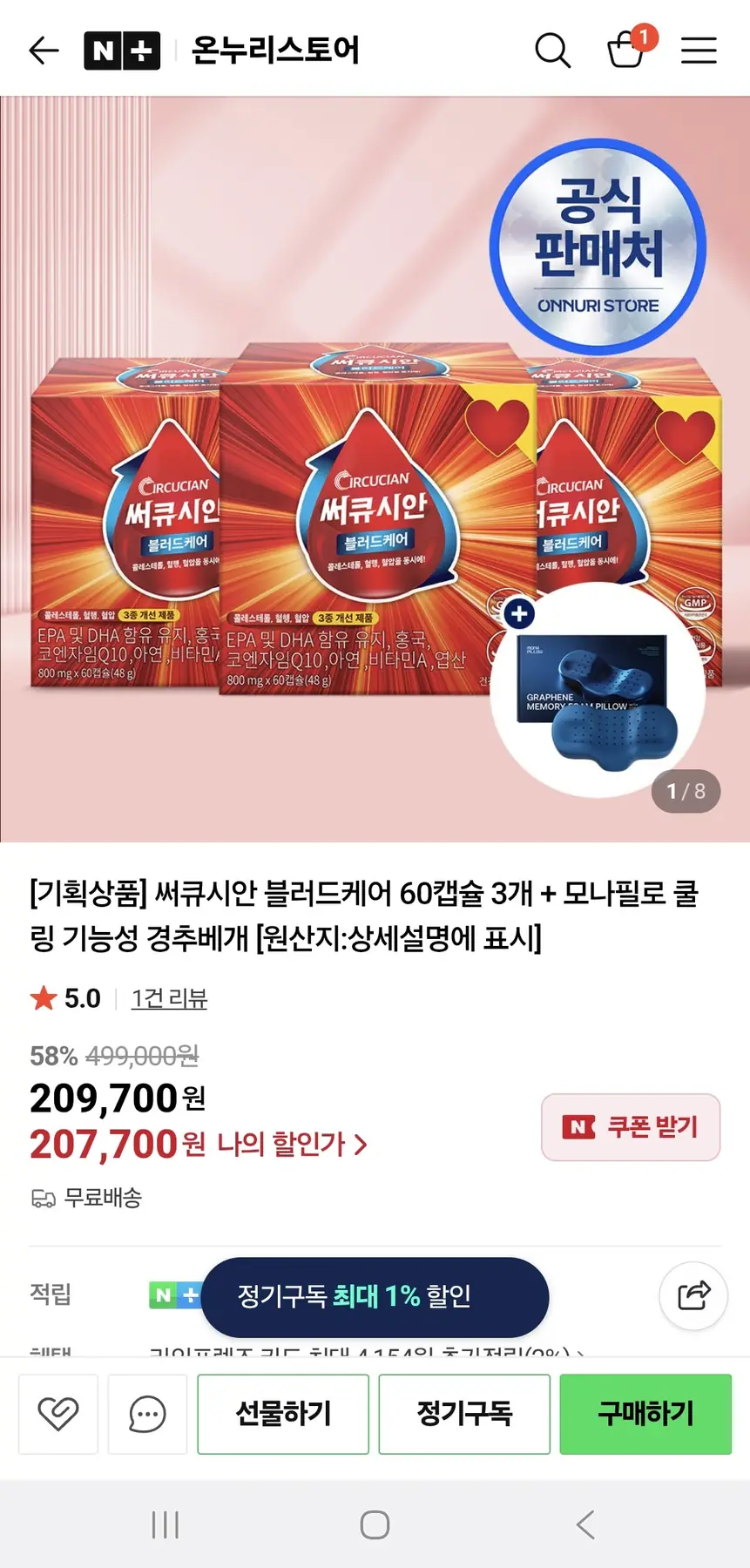Image resolution: width=750 pixels, height=1568 pixels.
Task: View 나의 할인가 details
Action: pyautogui.click(x=292, y=1144)
